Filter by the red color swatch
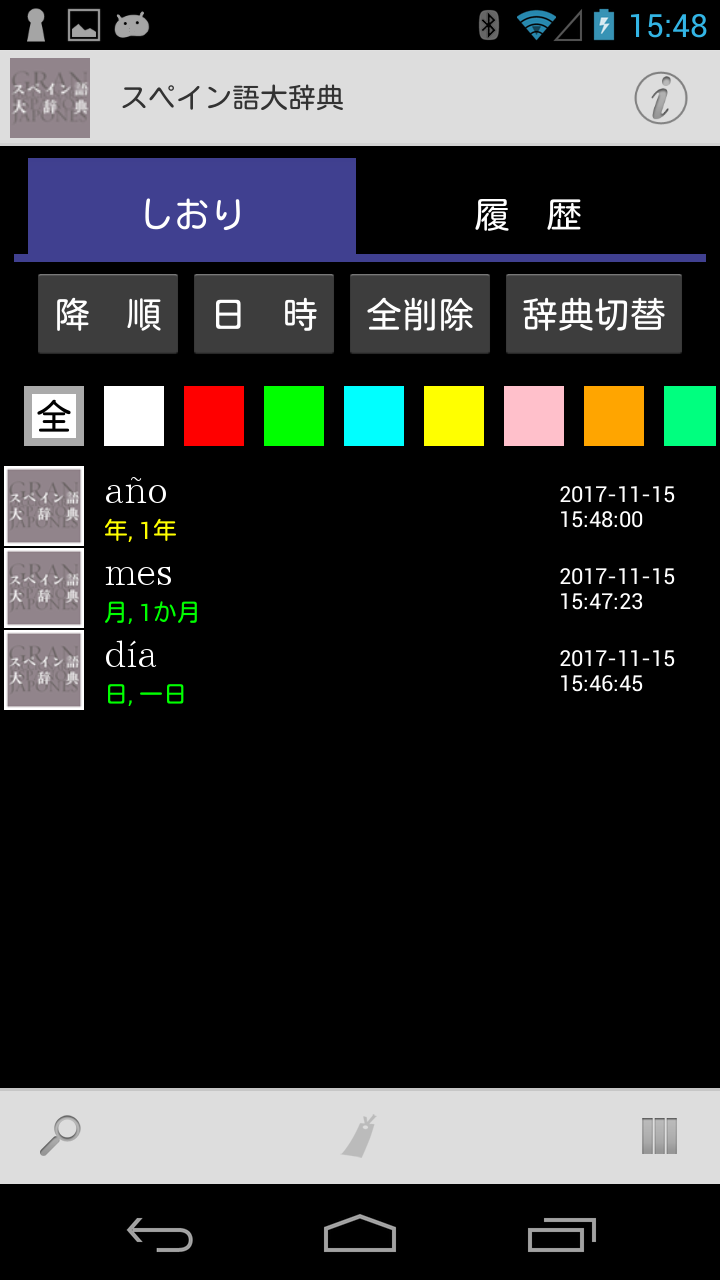720x1280 pixels. pyautogui.click(x=214, y=416)
